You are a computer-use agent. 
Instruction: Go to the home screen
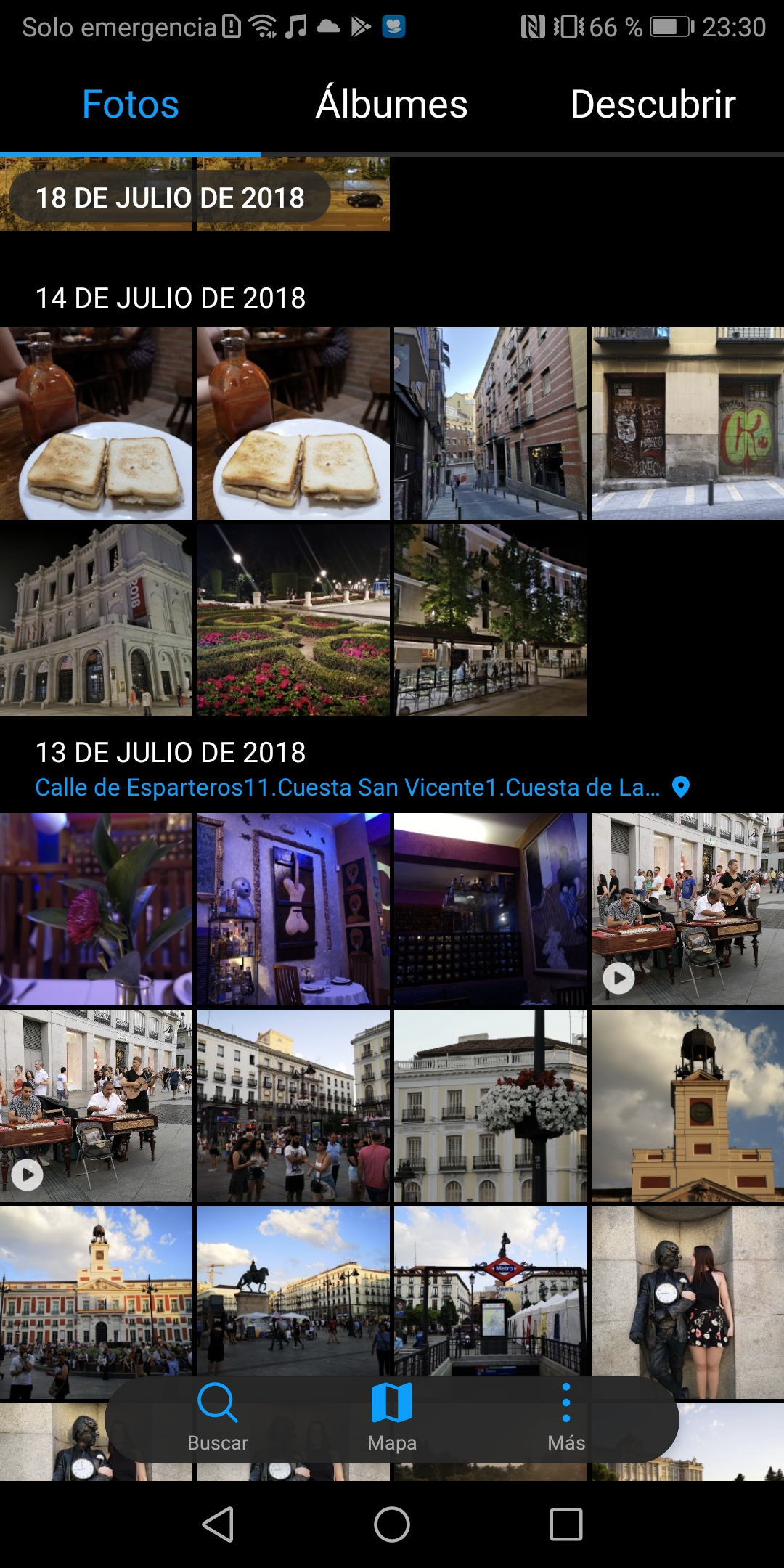point(392,1524)
